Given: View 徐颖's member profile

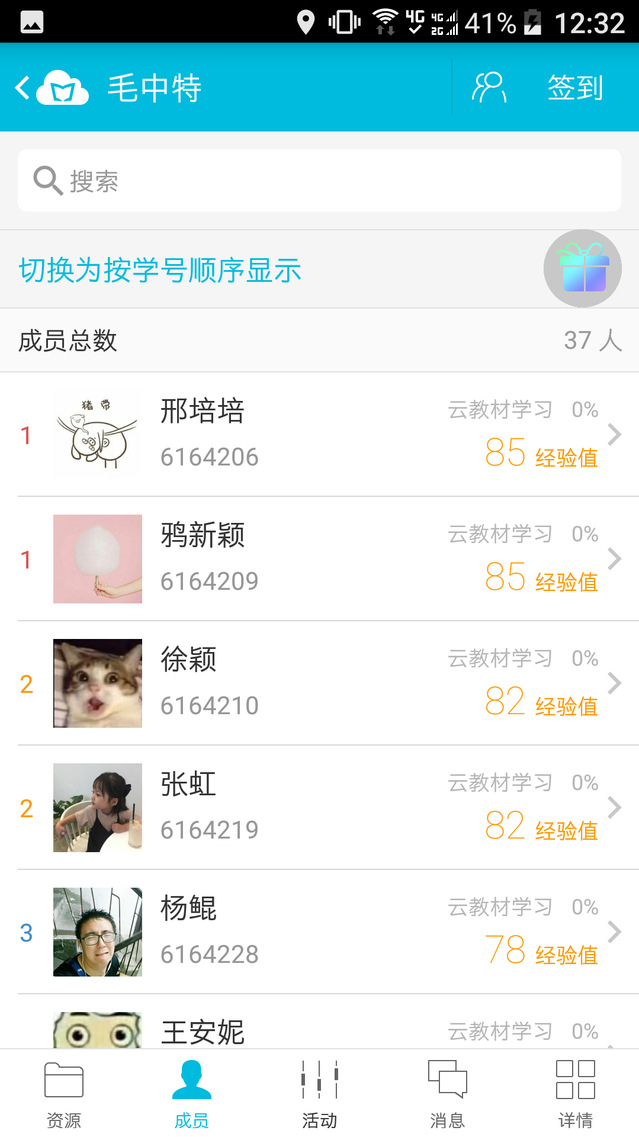Looking at the screenshot, I should pos(319,683).
